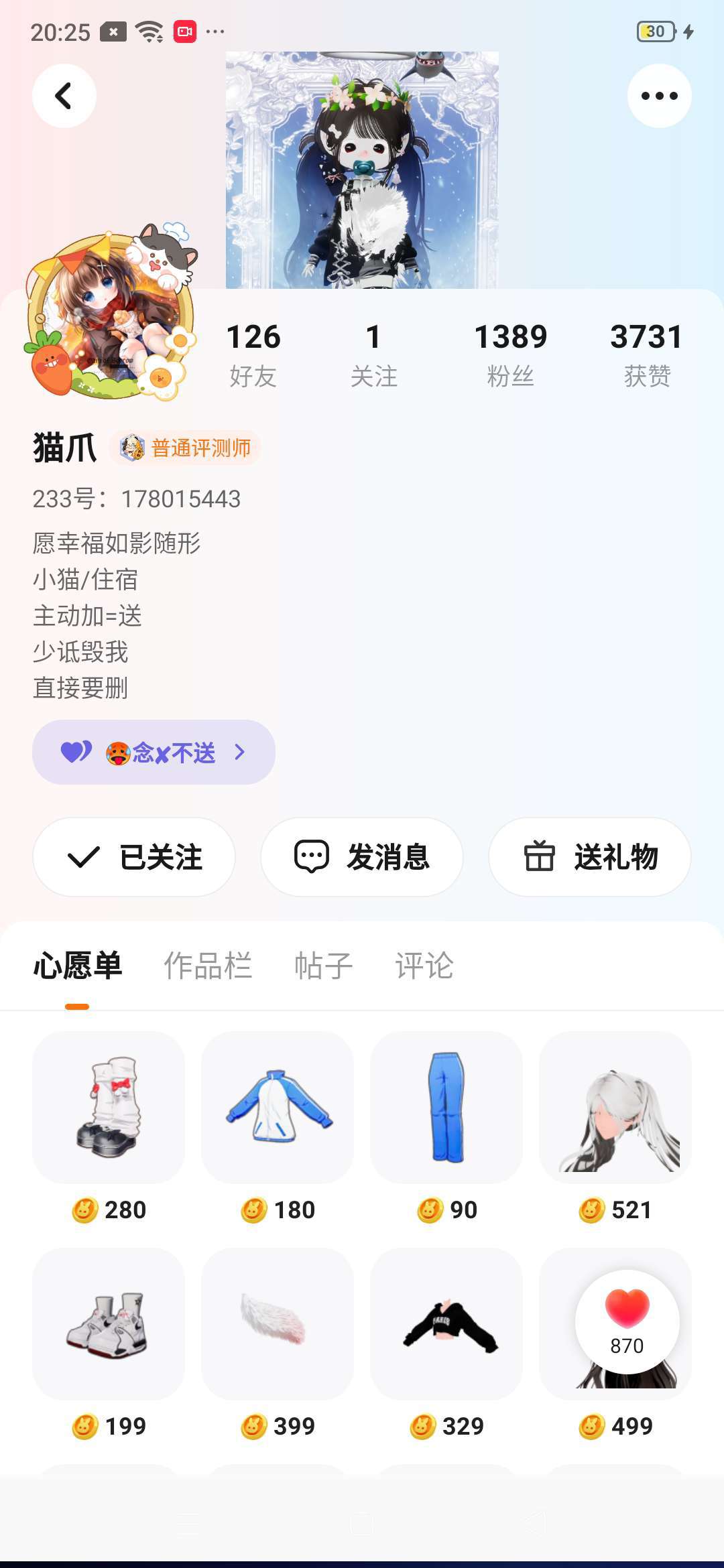Open the sneakers item priced 199
724x1568 pixels.
109,1324
